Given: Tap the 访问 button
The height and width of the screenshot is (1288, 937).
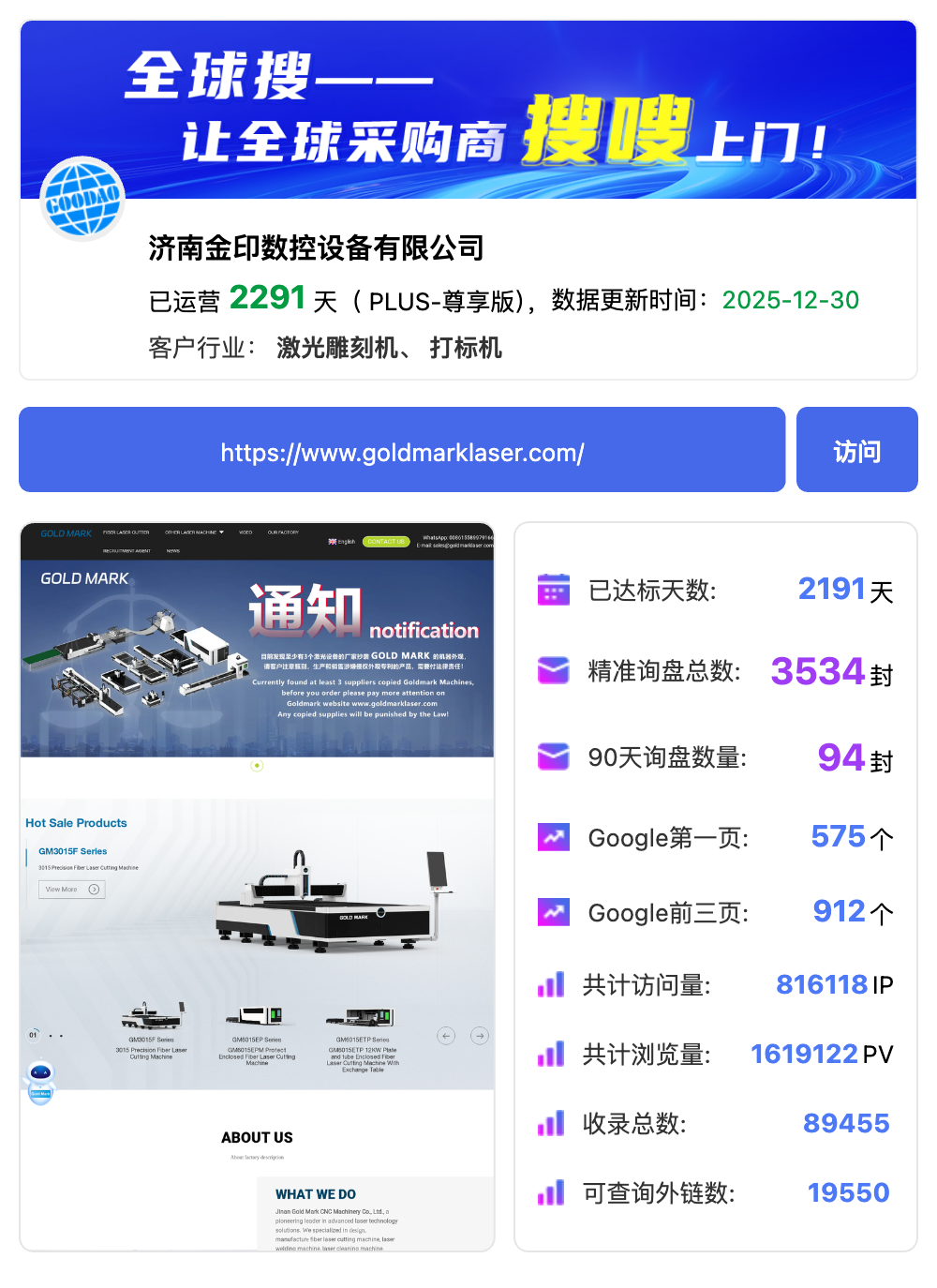Looking at the screenshot, I should click(856, 450).
